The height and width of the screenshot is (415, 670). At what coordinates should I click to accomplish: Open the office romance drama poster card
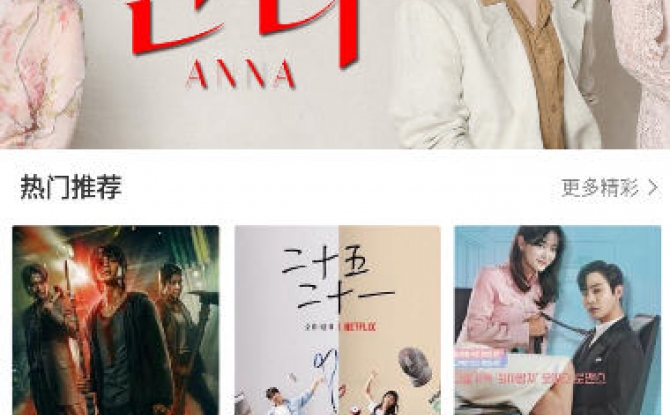(x=557, y=320)
